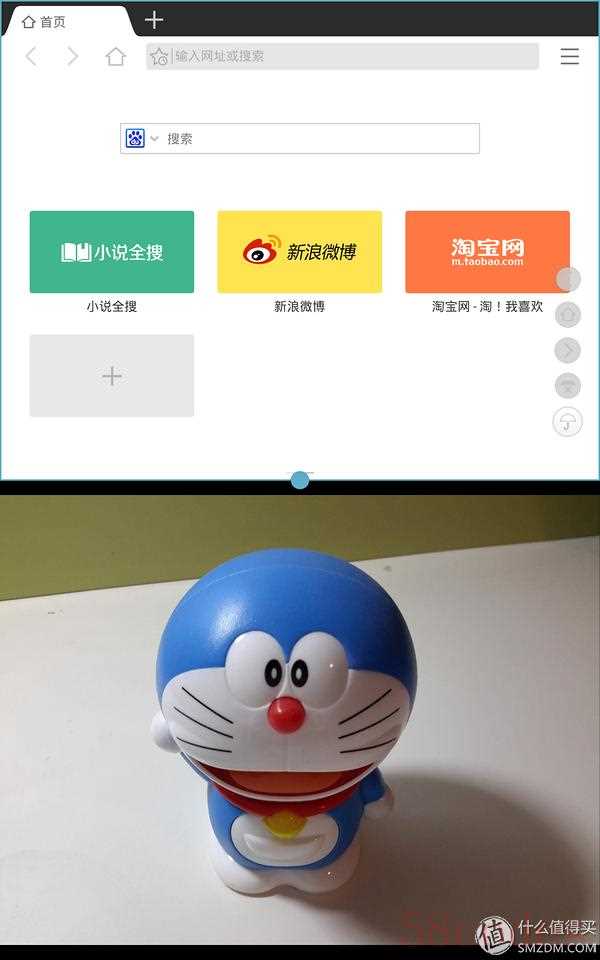Add a new shortcut tile
This screenshot has width=600, height=960.
point(112,376)
